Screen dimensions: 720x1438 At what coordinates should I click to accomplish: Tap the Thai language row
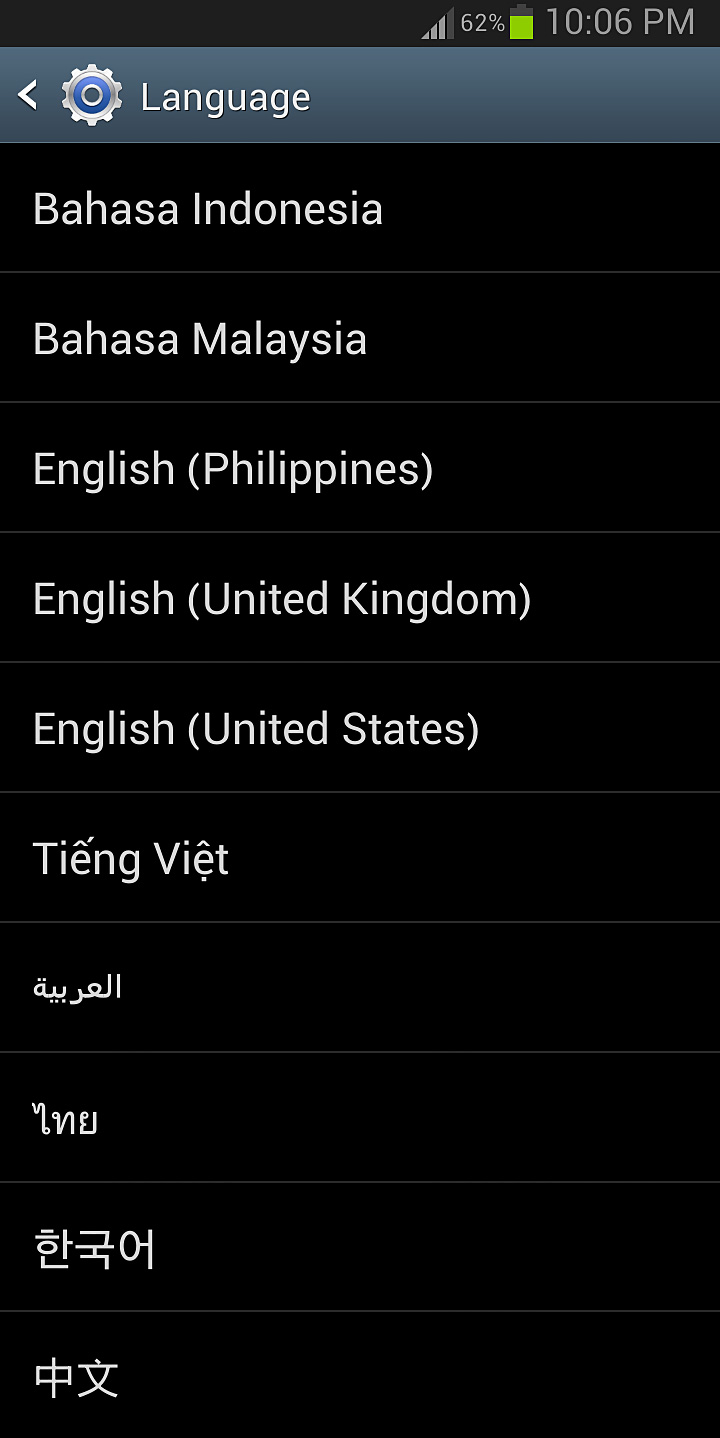point(360,1117)
